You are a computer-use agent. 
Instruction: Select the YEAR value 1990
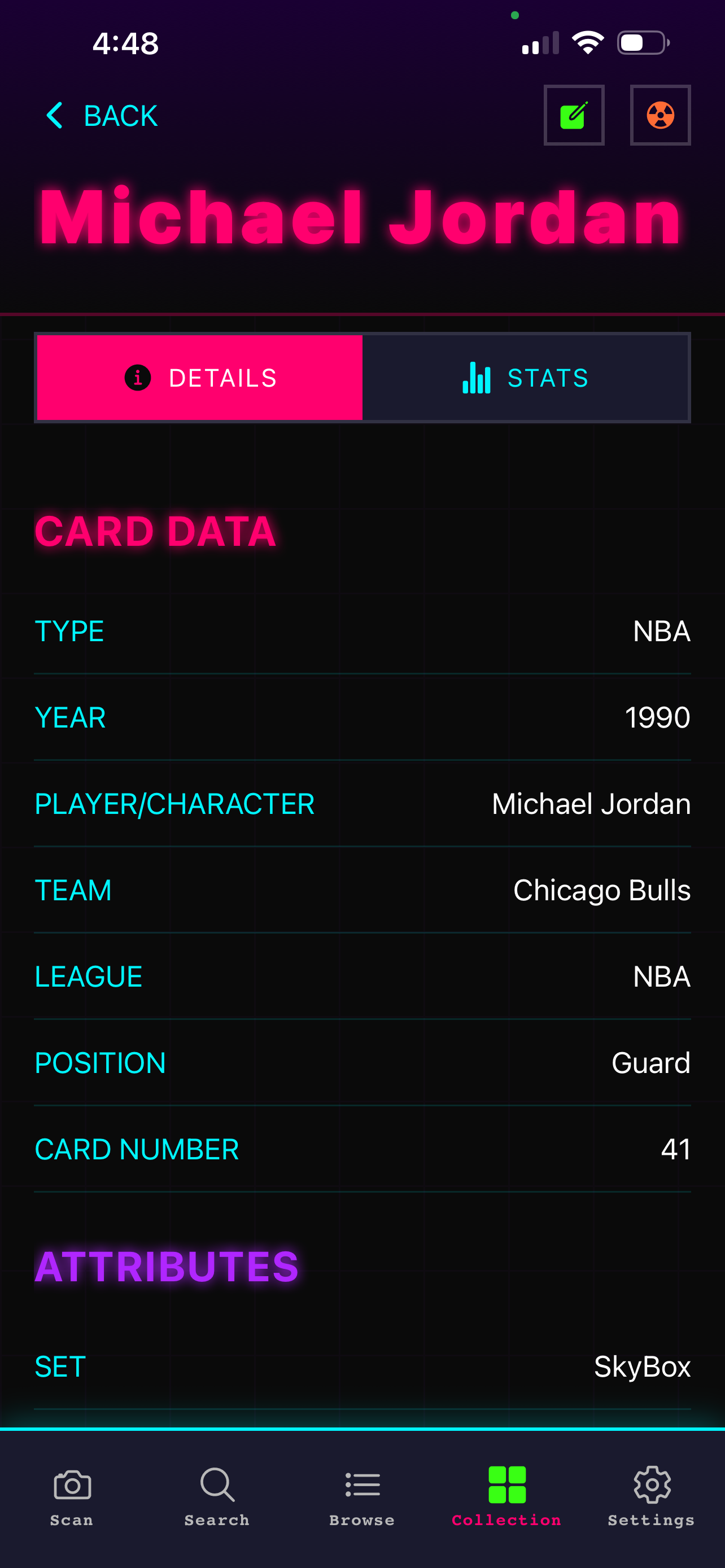click(x=656, y=717)
